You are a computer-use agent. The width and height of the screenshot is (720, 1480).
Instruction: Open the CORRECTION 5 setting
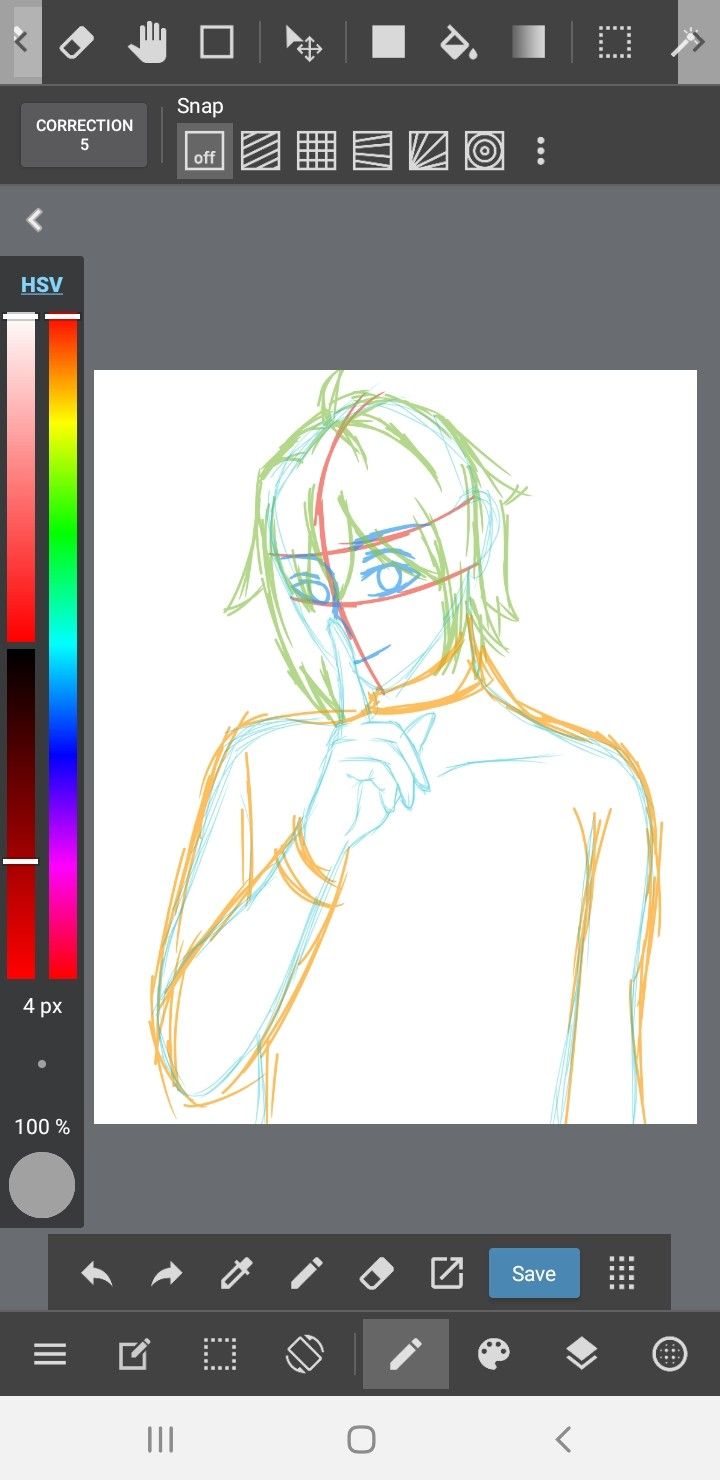pos(84,135)
